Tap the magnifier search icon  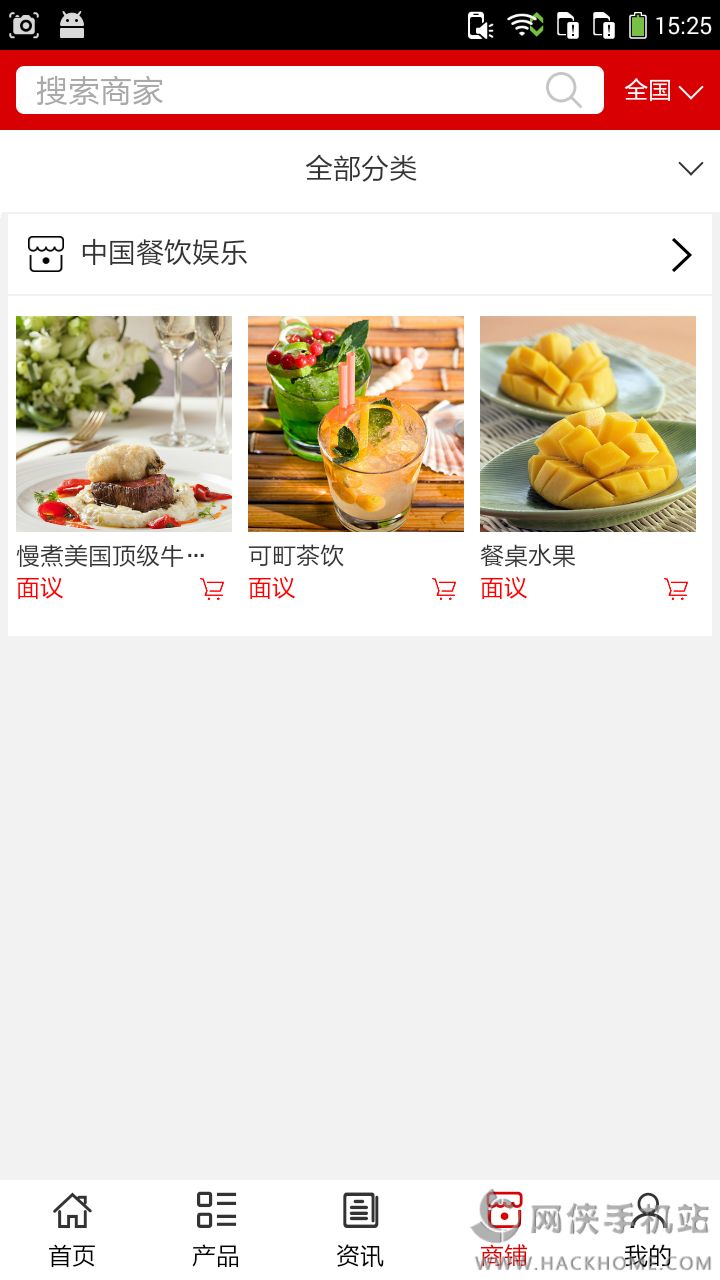564,91
